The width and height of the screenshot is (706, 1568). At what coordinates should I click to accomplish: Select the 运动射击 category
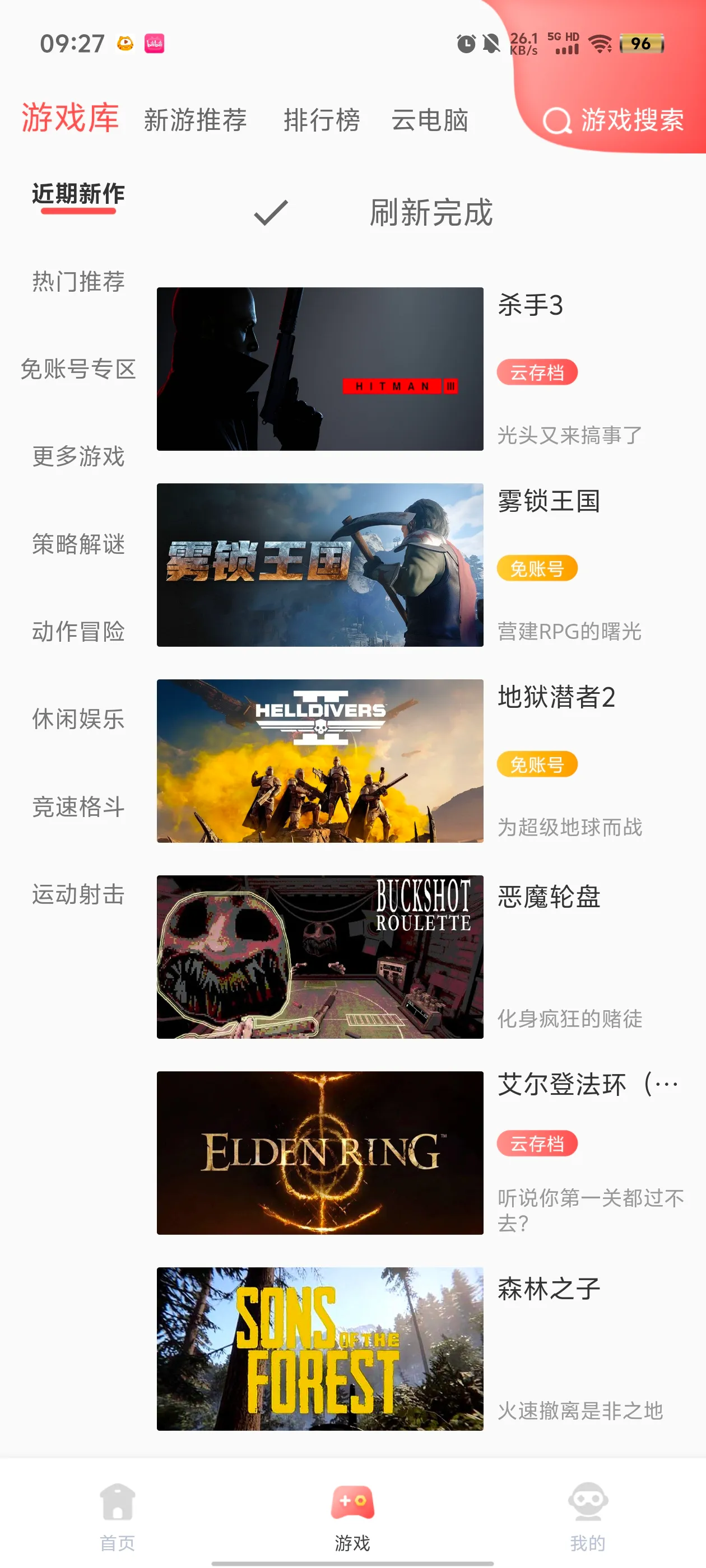(78, 895)
